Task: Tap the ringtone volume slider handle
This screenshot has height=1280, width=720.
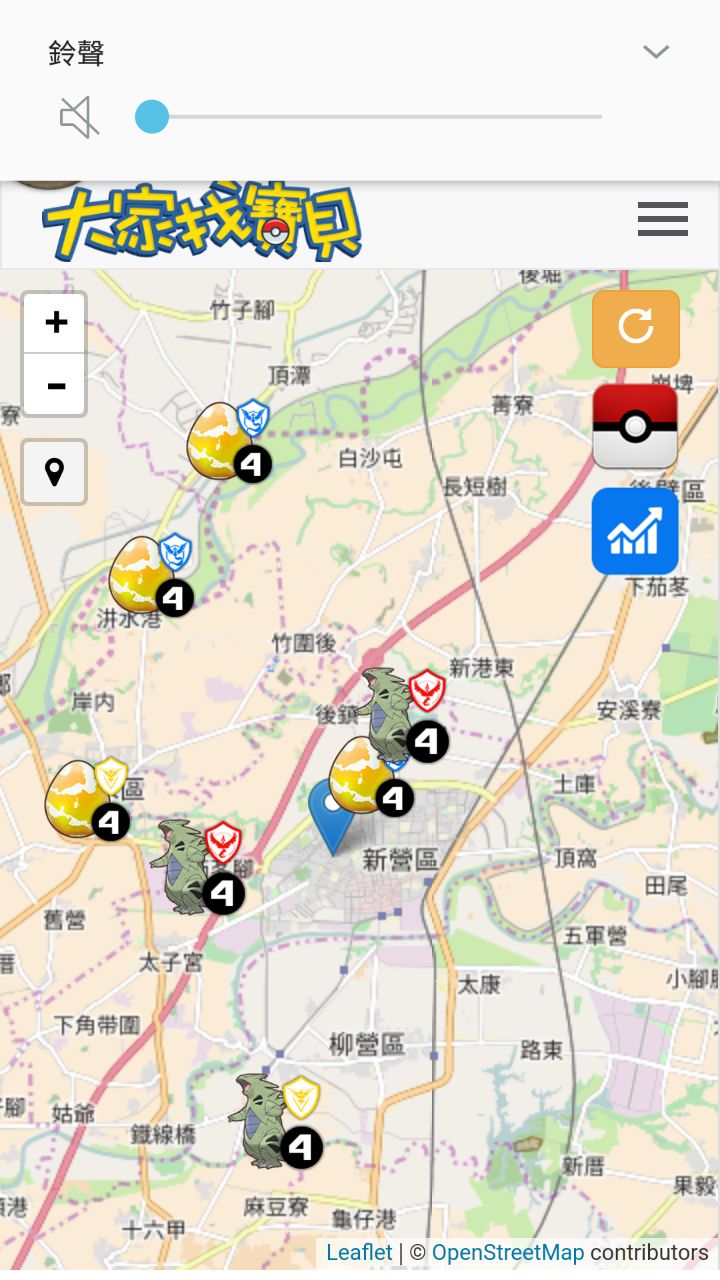Action: [x=152, y=117]
